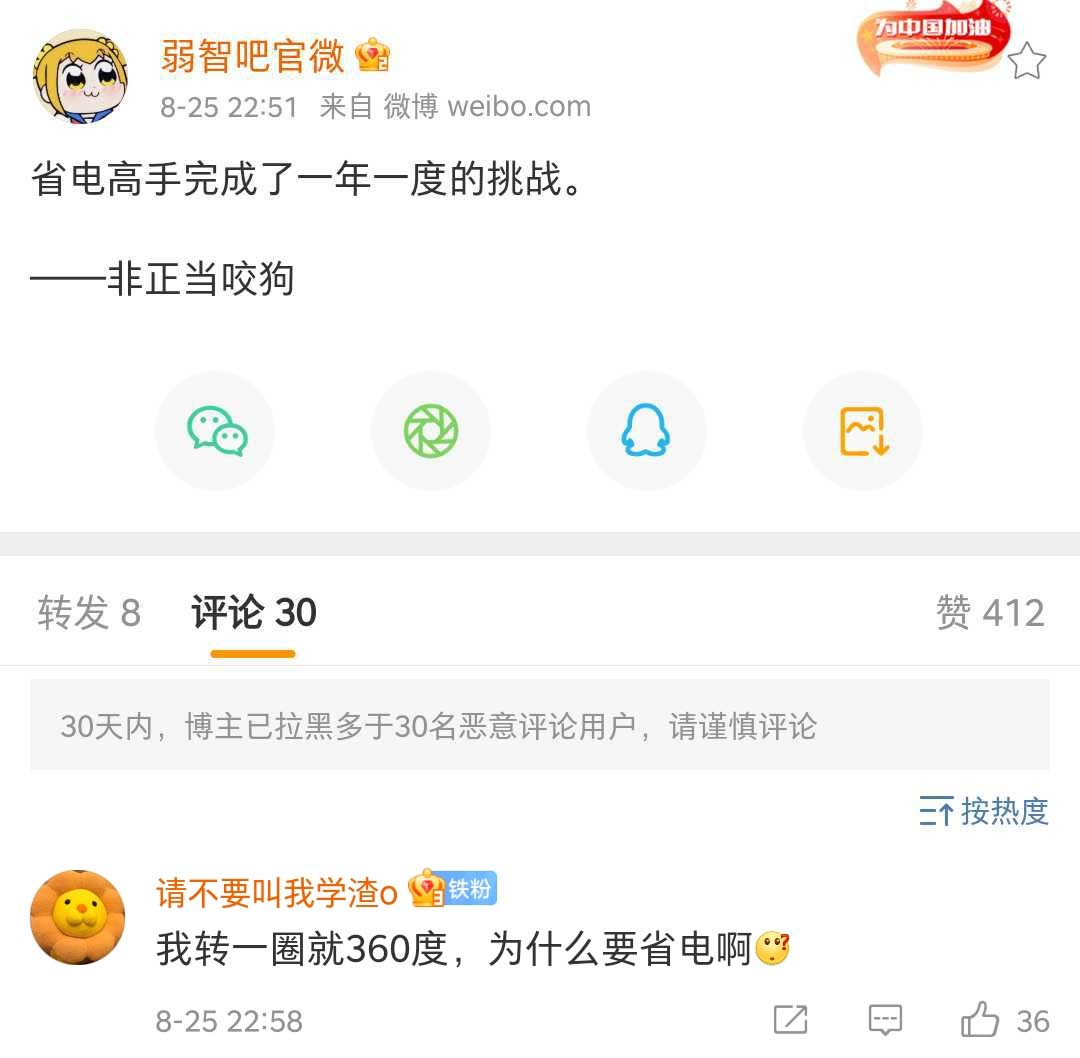Reply to the comment by 请不要叫我学渣o

[x=885, y=1020]
